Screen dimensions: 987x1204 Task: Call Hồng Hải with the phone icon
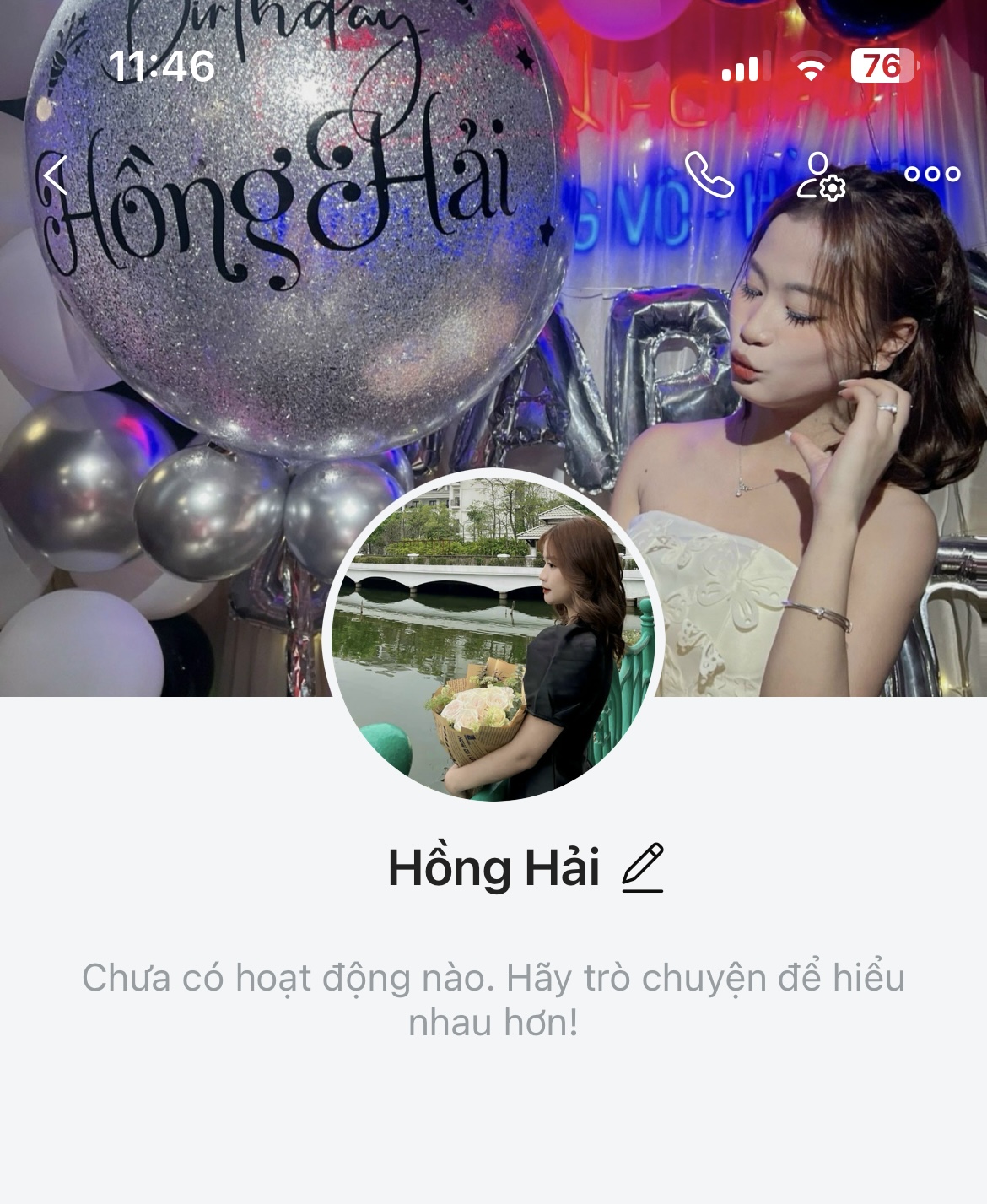709,175
